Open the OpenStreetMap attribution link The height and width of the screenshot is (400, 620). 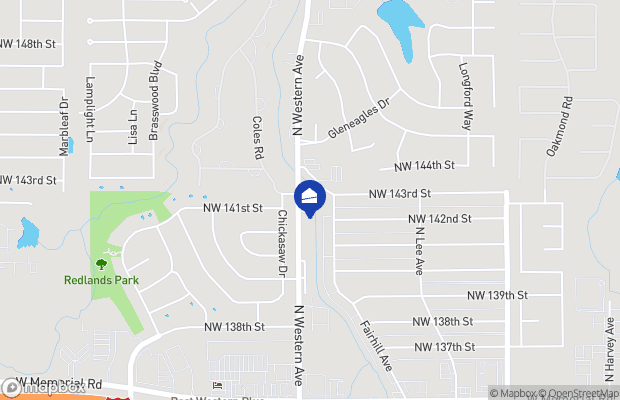(580, 392)
